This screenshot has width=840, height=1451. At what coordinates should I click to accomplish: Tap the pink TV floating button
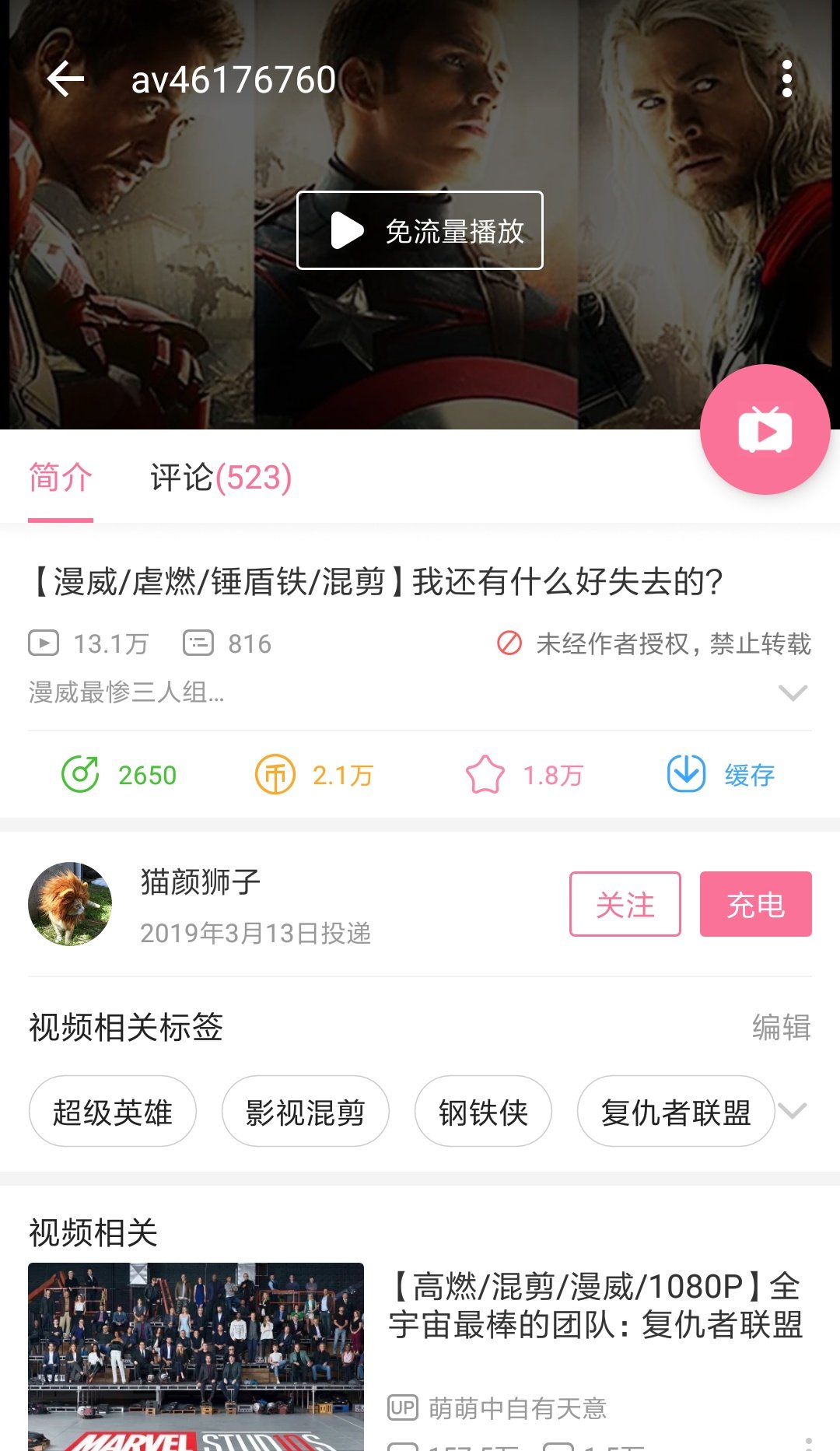click(x=765, y=429)
